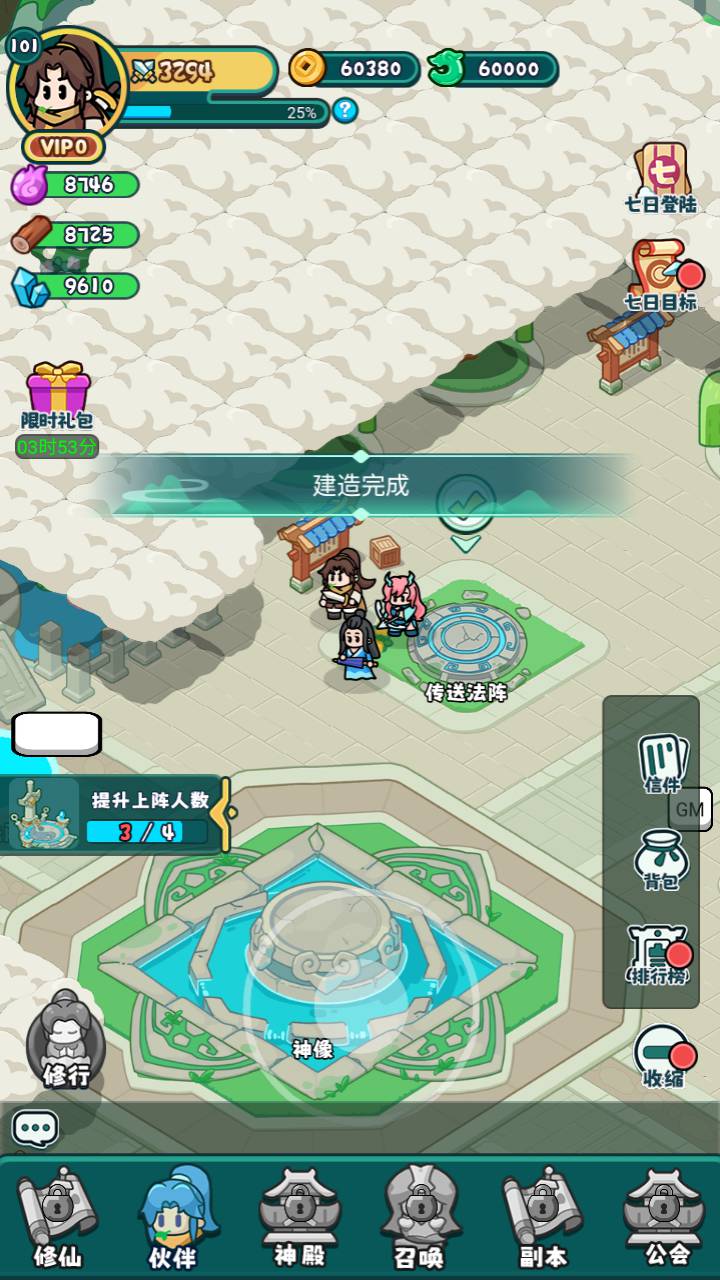The image size is (720, 1280).
Task: Switch to the 神殿 temple tab
Action: tap(298, 1218)
